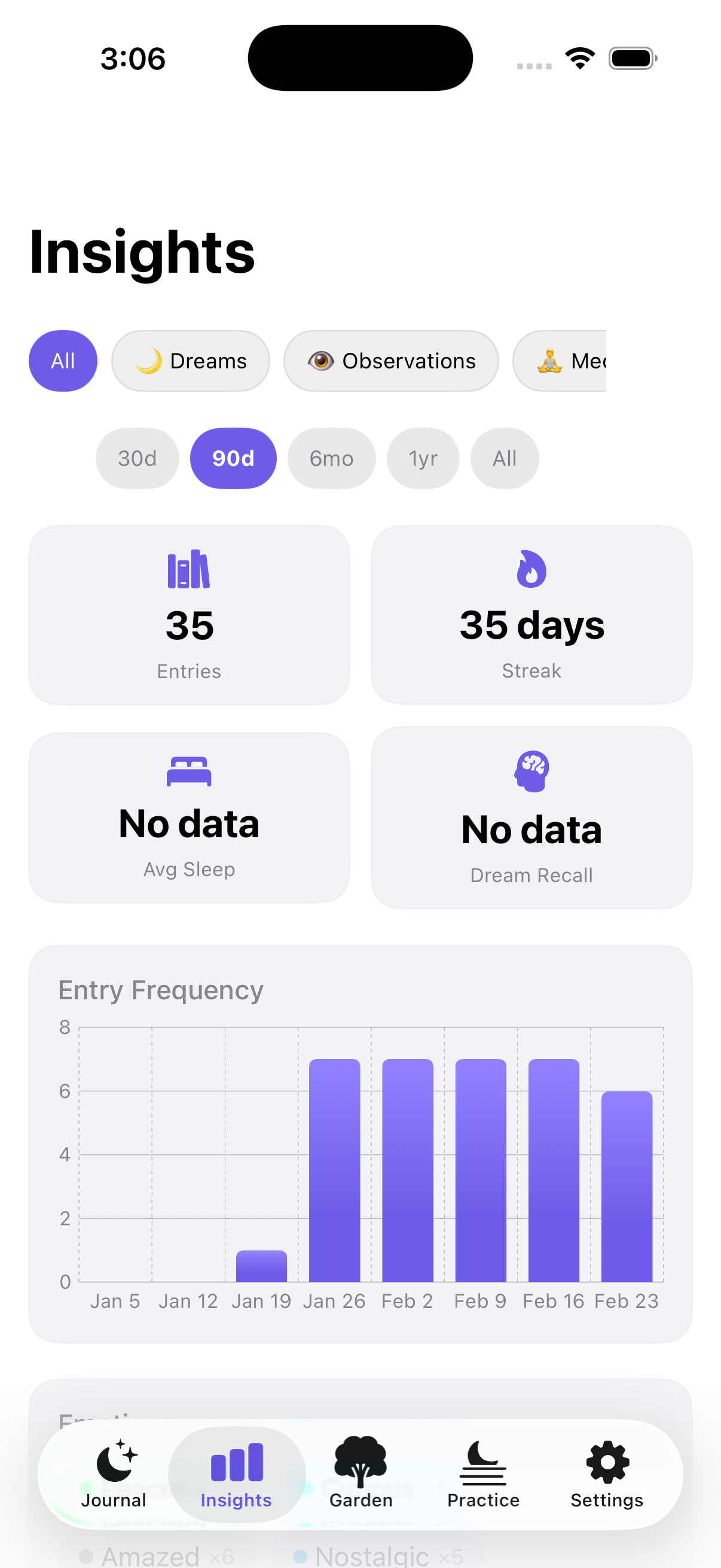Open Garden via the tree icon
The image size is (721, 1568).
pos(360,1461)
